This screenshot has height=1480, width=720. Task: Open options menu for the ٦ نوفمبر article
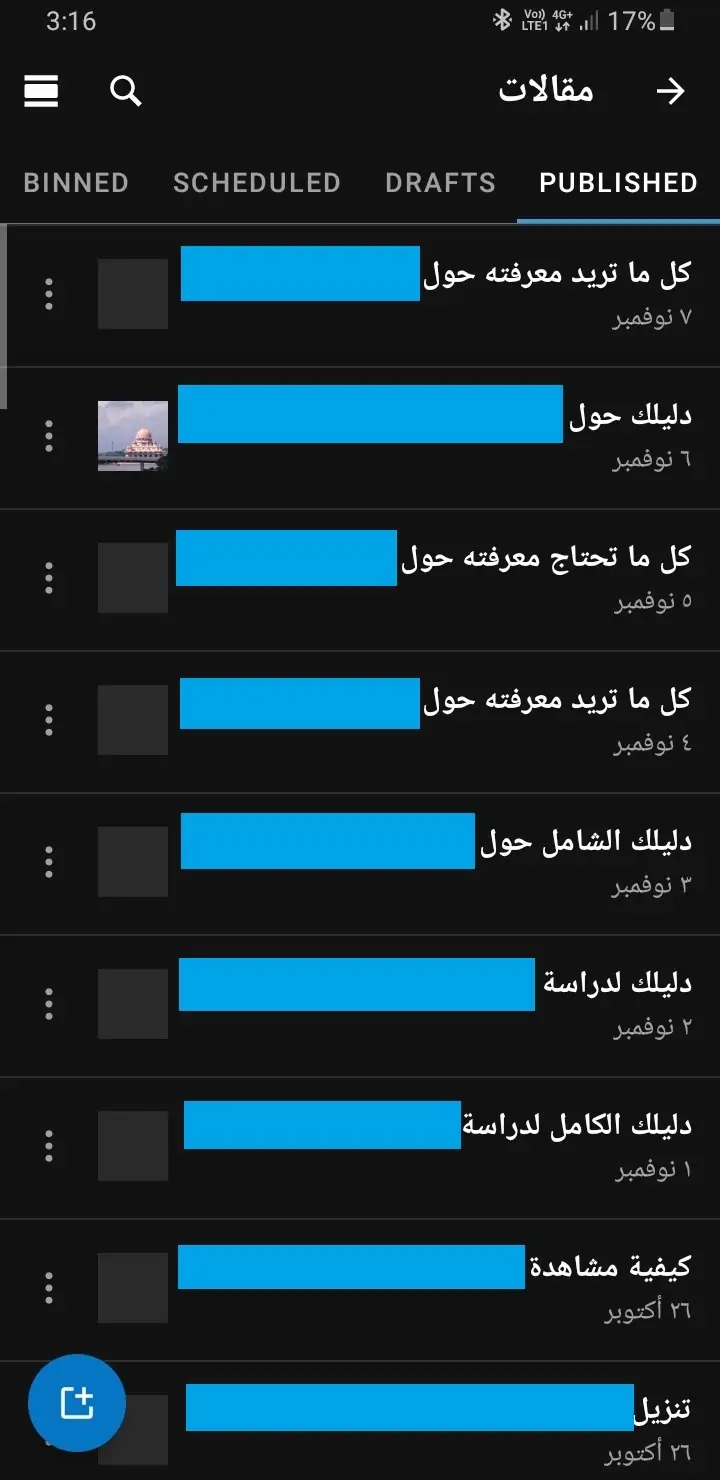click(48, 436)
